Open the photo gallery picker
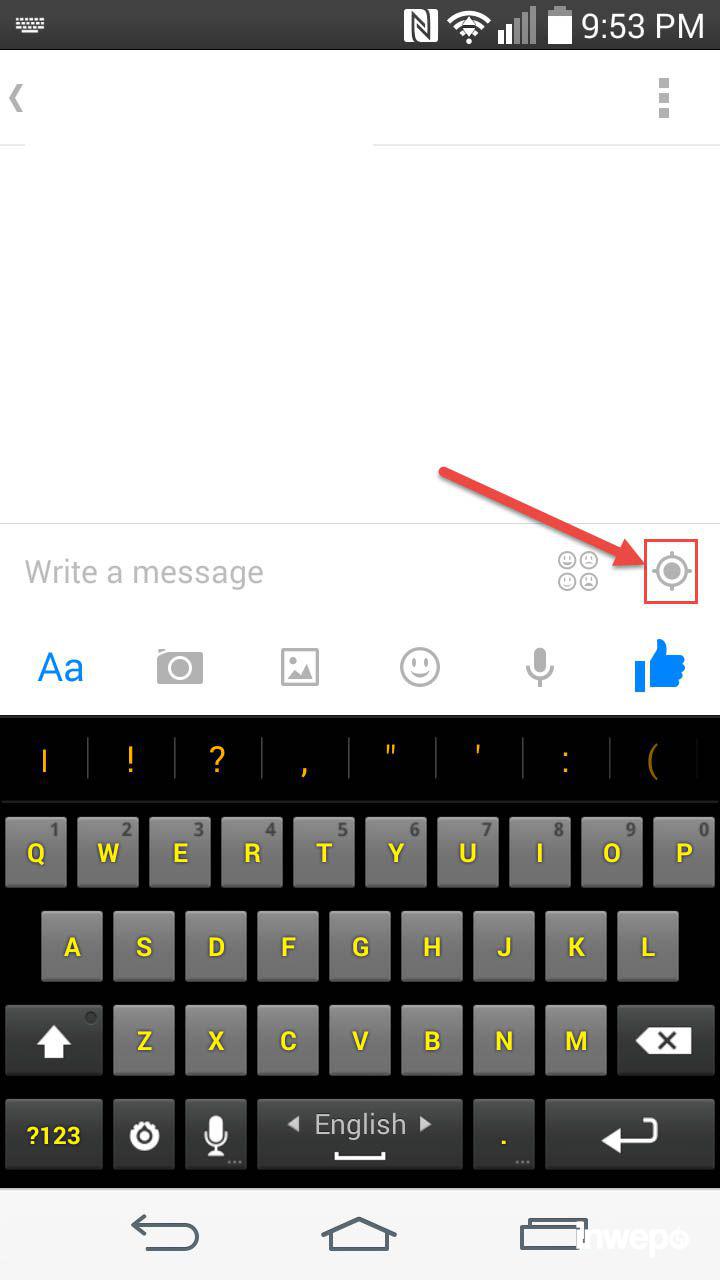The height and width of the screenshot is (1280, 720). point(300,667)
